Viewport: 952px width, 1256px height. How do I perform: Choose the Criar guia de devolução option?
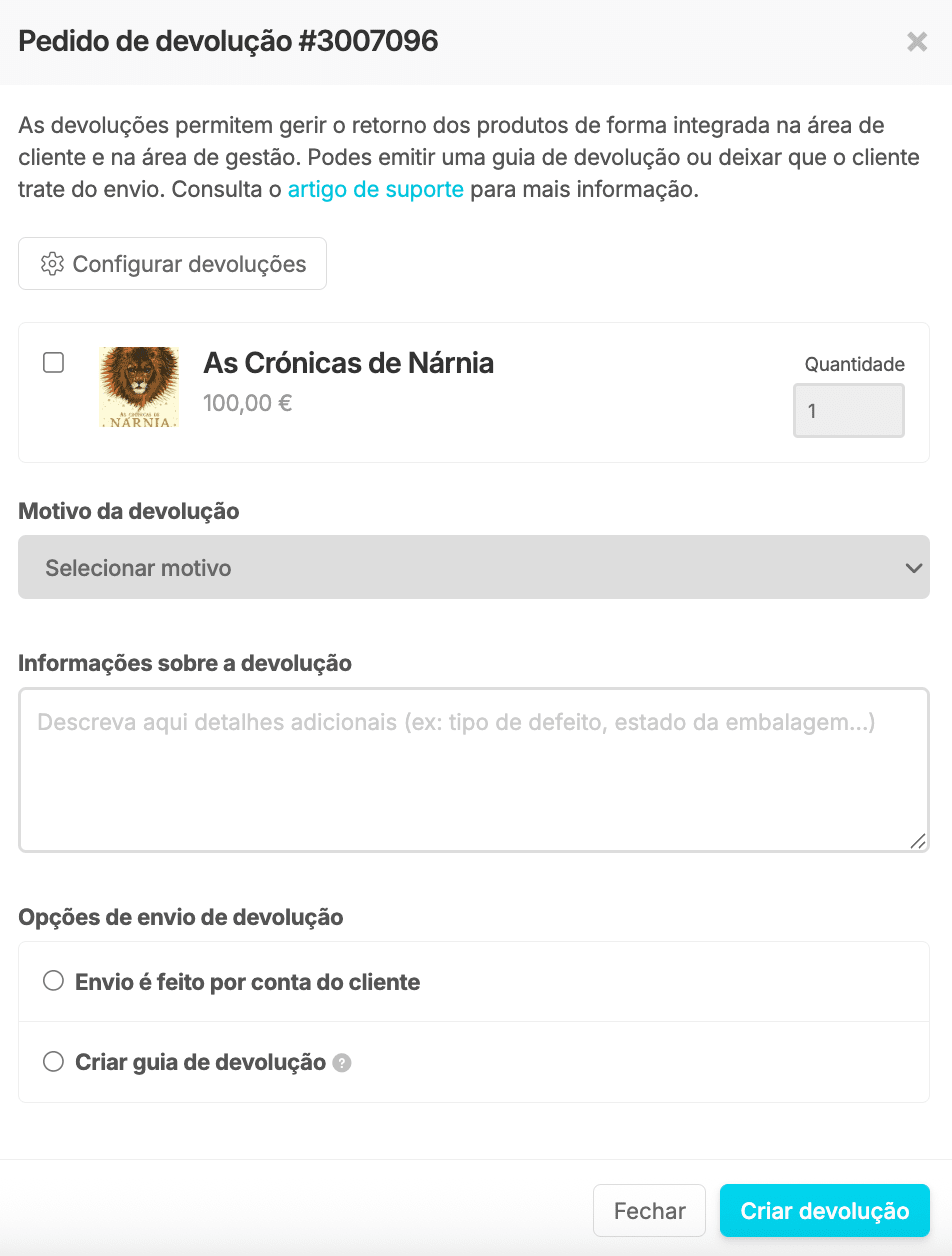[x=53, y=1062]
